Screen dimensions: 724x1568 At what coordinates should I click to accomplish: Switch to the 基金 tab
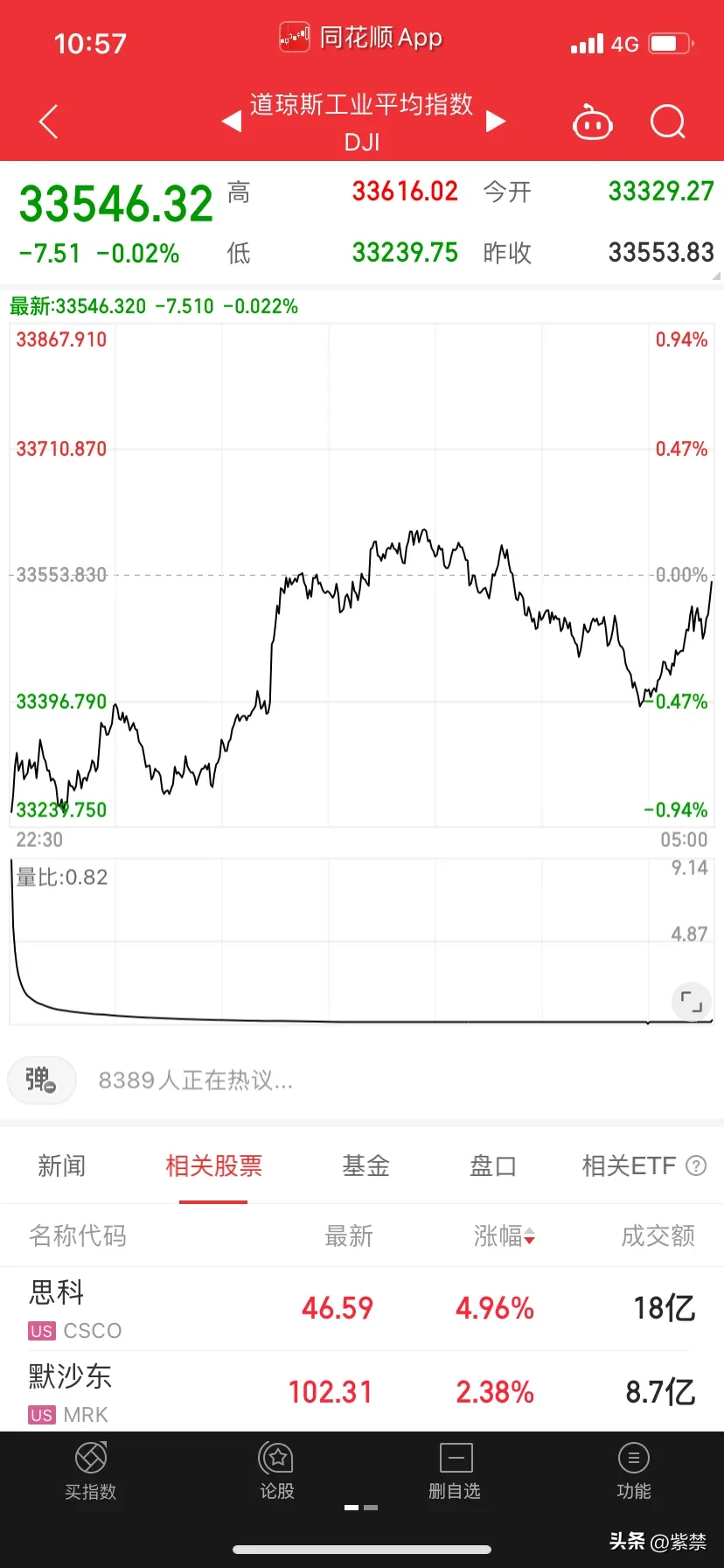[365, 1165]
